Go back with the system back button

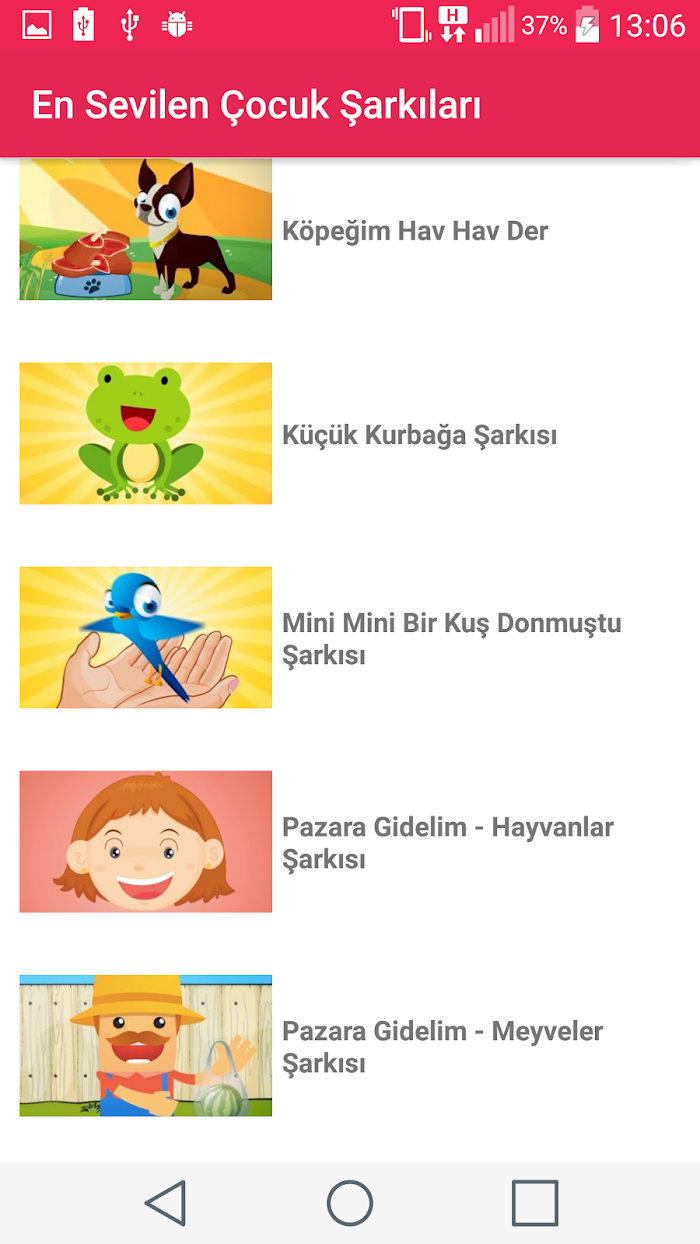click(166, 1202)
